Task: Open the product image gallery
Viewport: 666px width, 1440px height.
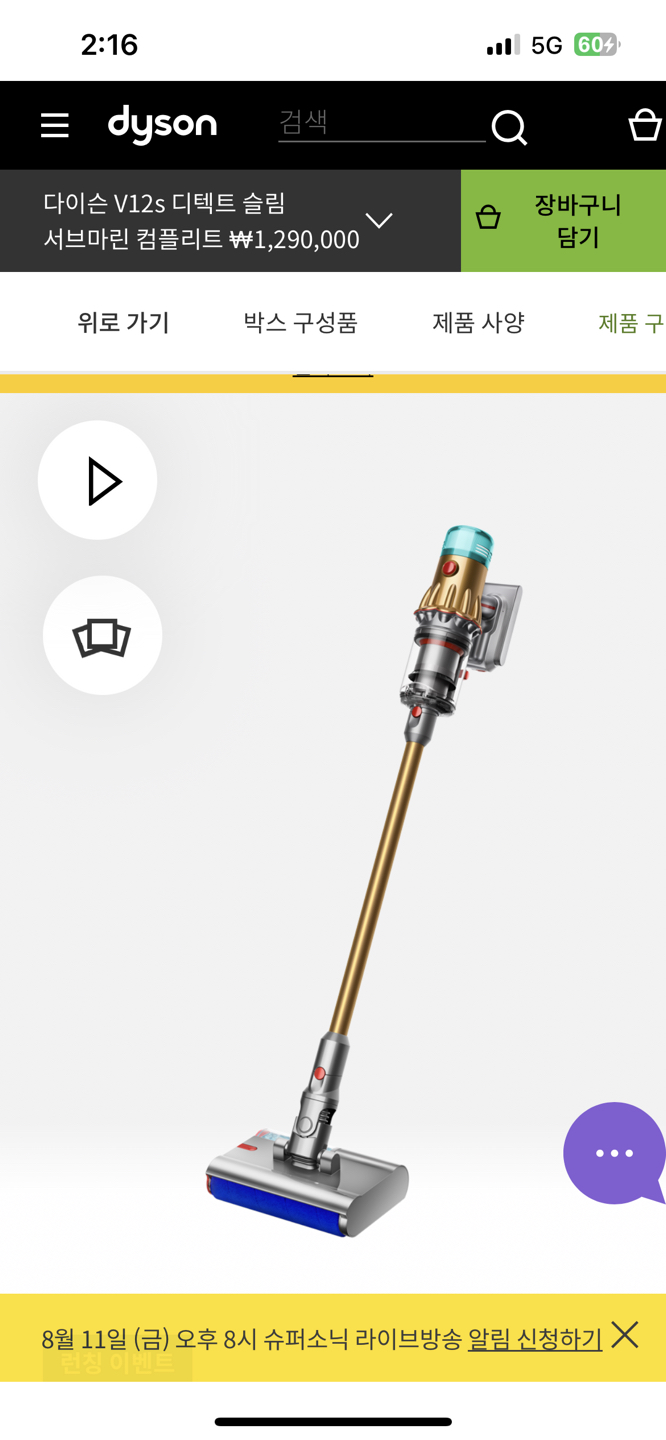Action: [x=102, y=636]
